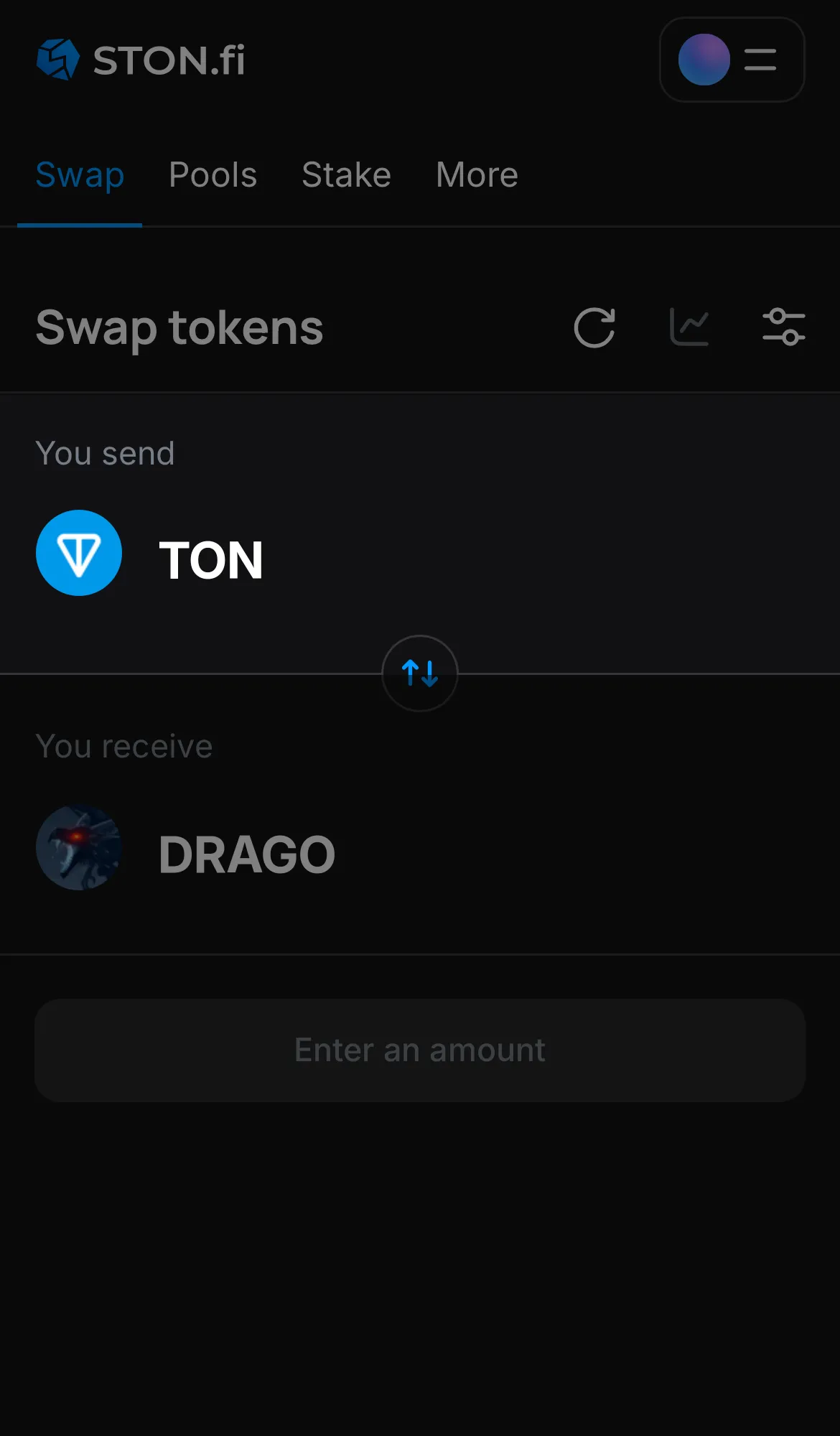The width and height of the screenshot is (840, 1436).
Task: Open the DRAGO token selector
Action: [x=247, y=853]
